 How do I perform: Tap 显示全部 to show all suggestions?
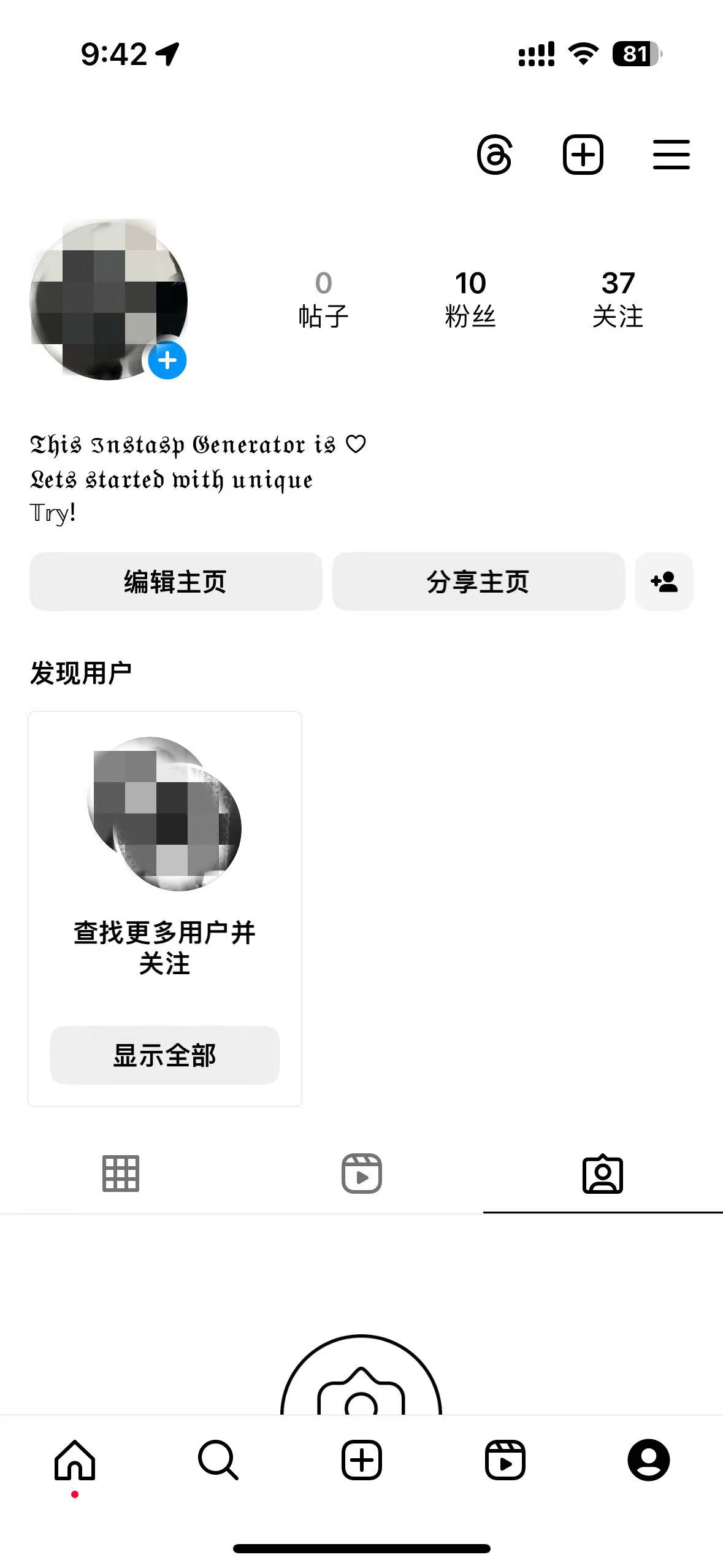pos(164,1055)
